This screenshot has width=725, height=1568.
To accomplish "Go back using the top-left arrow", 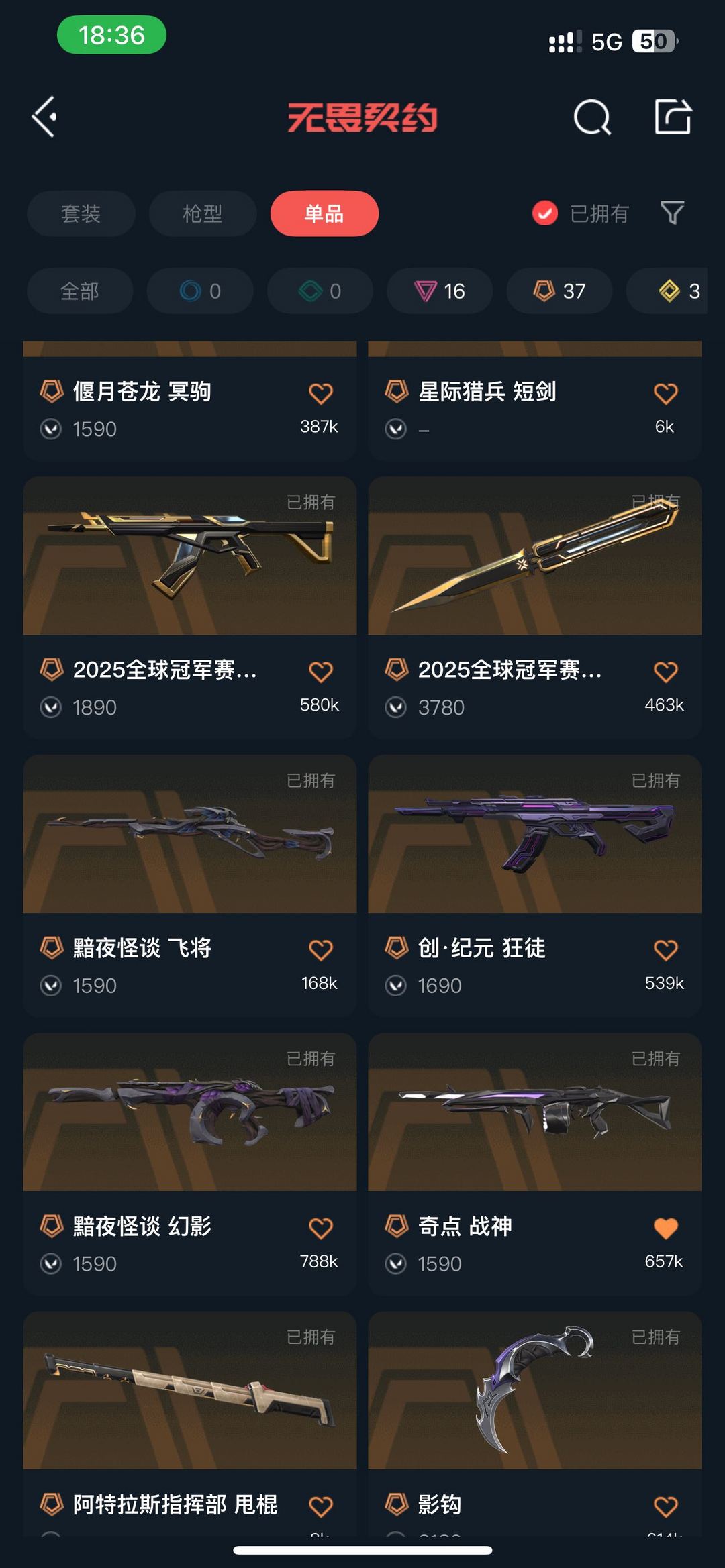I will click(x=44, y=117).
